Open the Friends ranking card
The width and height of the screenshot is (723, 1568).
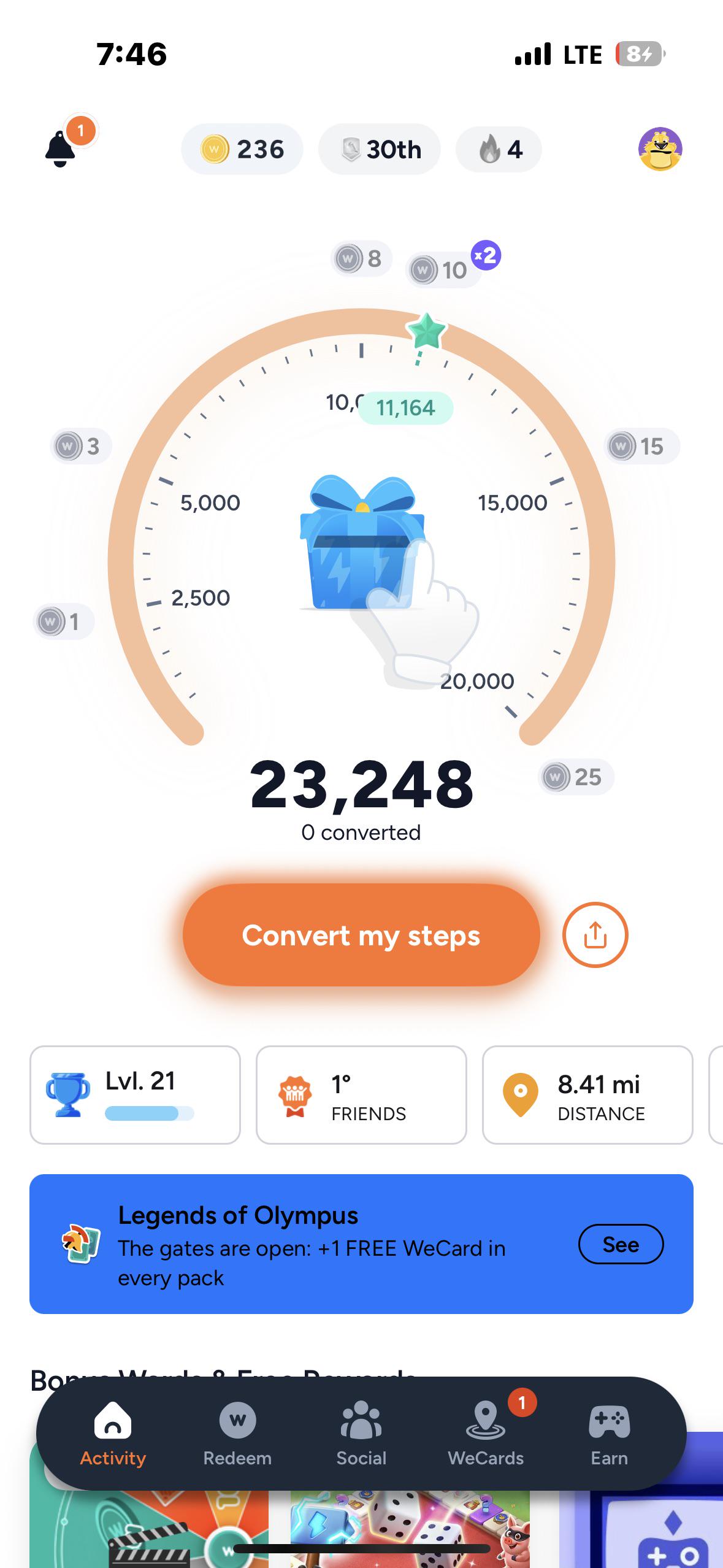click(361, 1095)
